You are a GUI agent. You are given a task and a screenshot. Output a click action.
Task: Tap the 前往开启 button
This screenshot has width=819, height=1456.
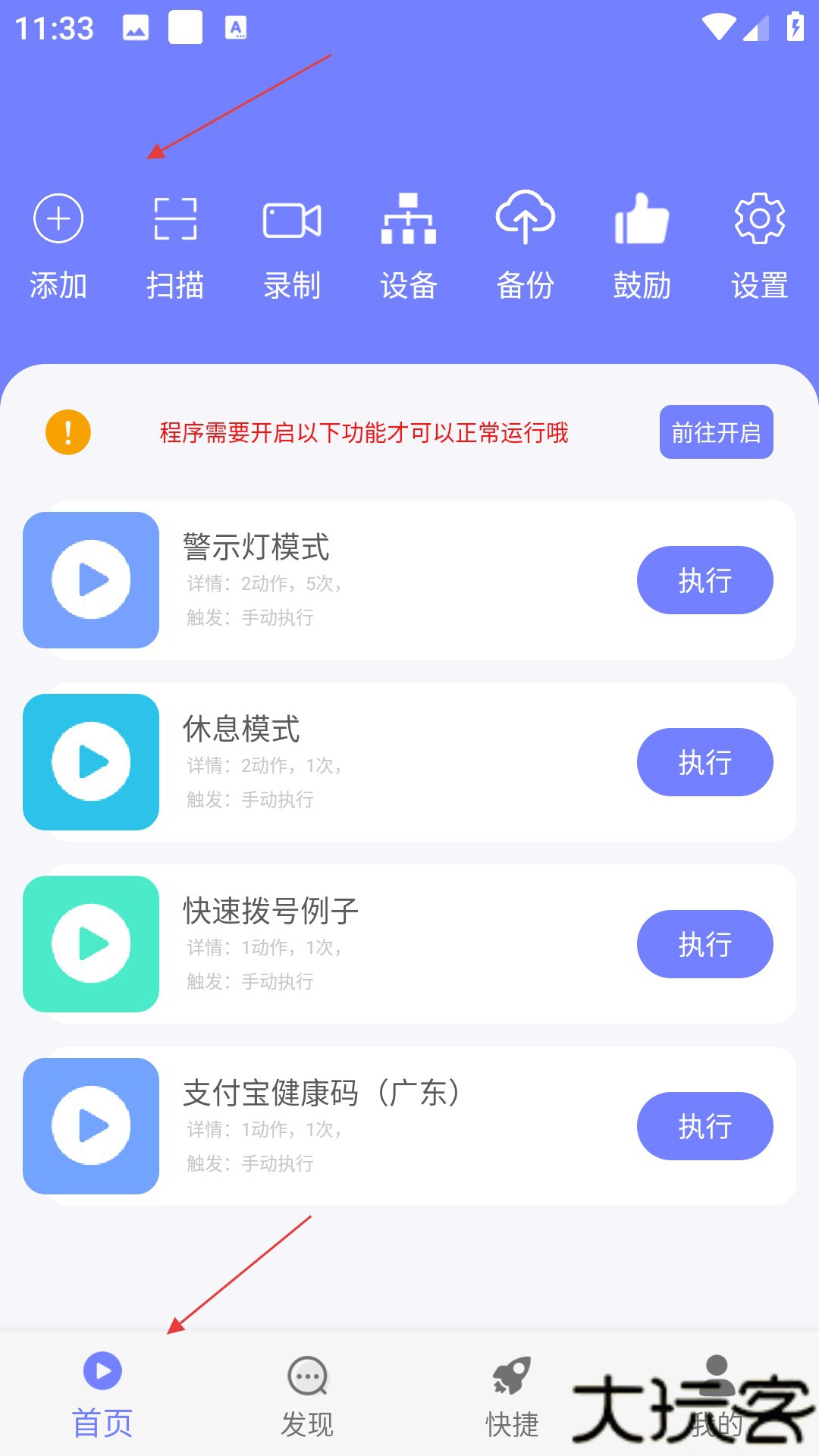(x=716, y=432)
